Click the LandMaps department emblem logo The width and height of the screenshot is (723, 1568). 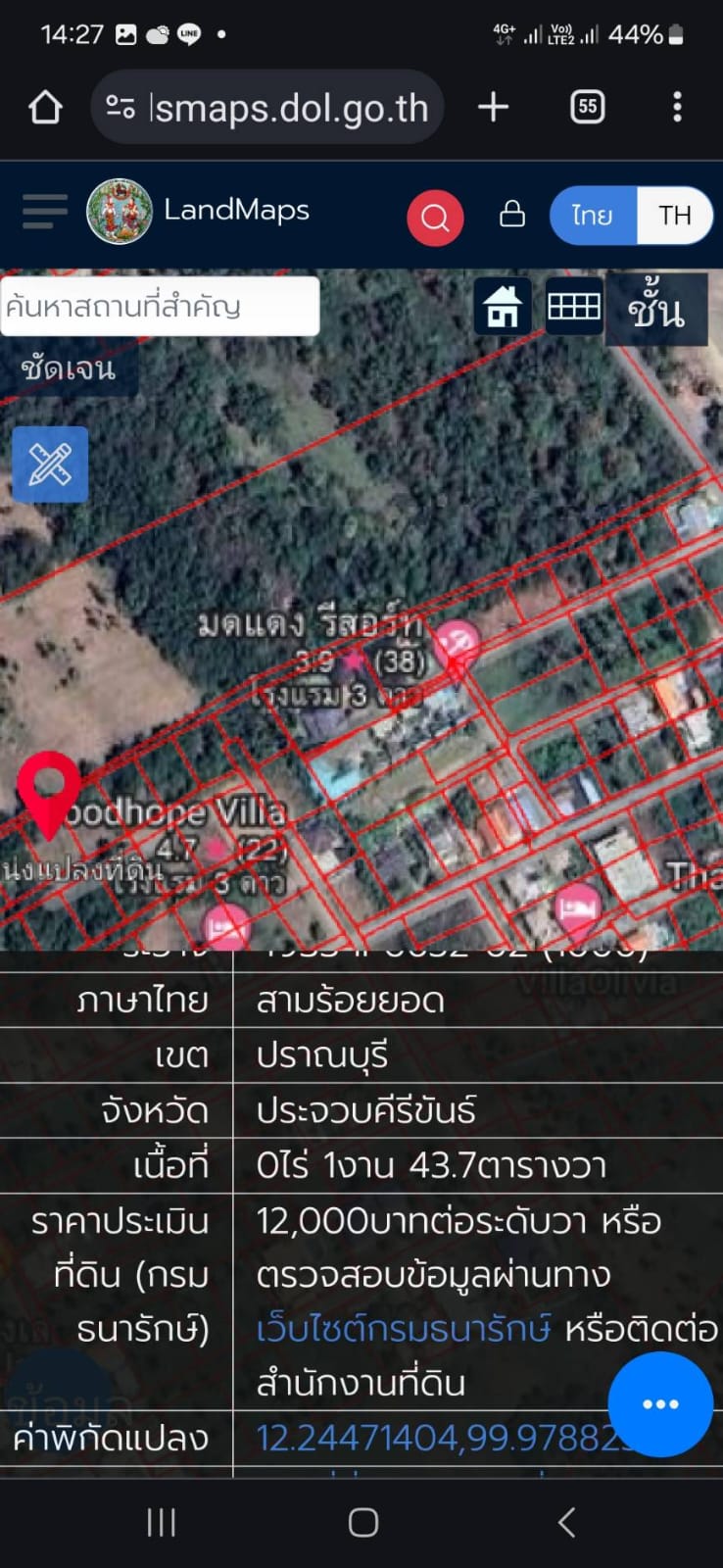[119, 209]
